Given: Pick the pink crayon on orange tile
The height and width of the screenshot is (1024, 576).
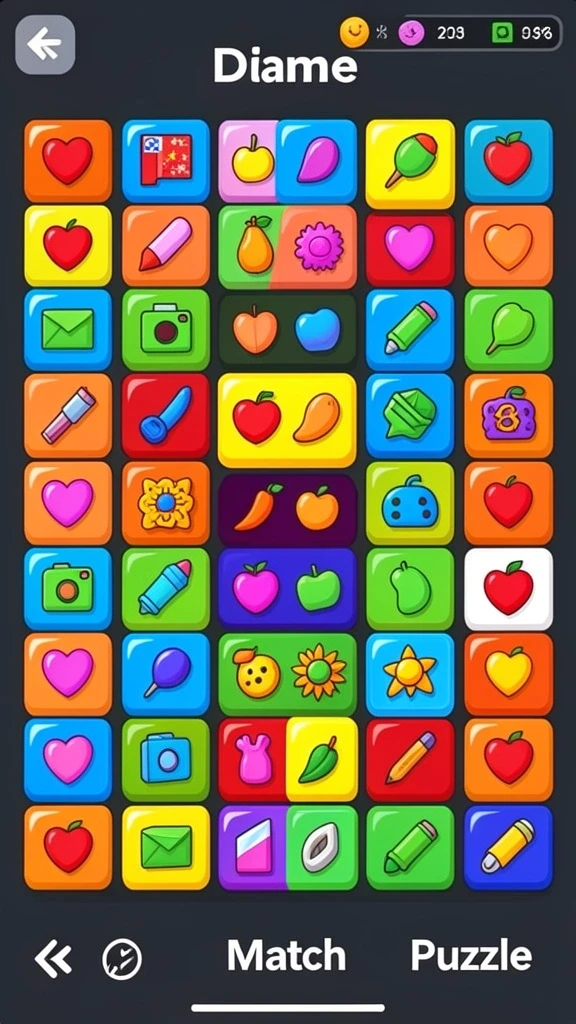Looking at the screenshot, I should click(166, 246).
